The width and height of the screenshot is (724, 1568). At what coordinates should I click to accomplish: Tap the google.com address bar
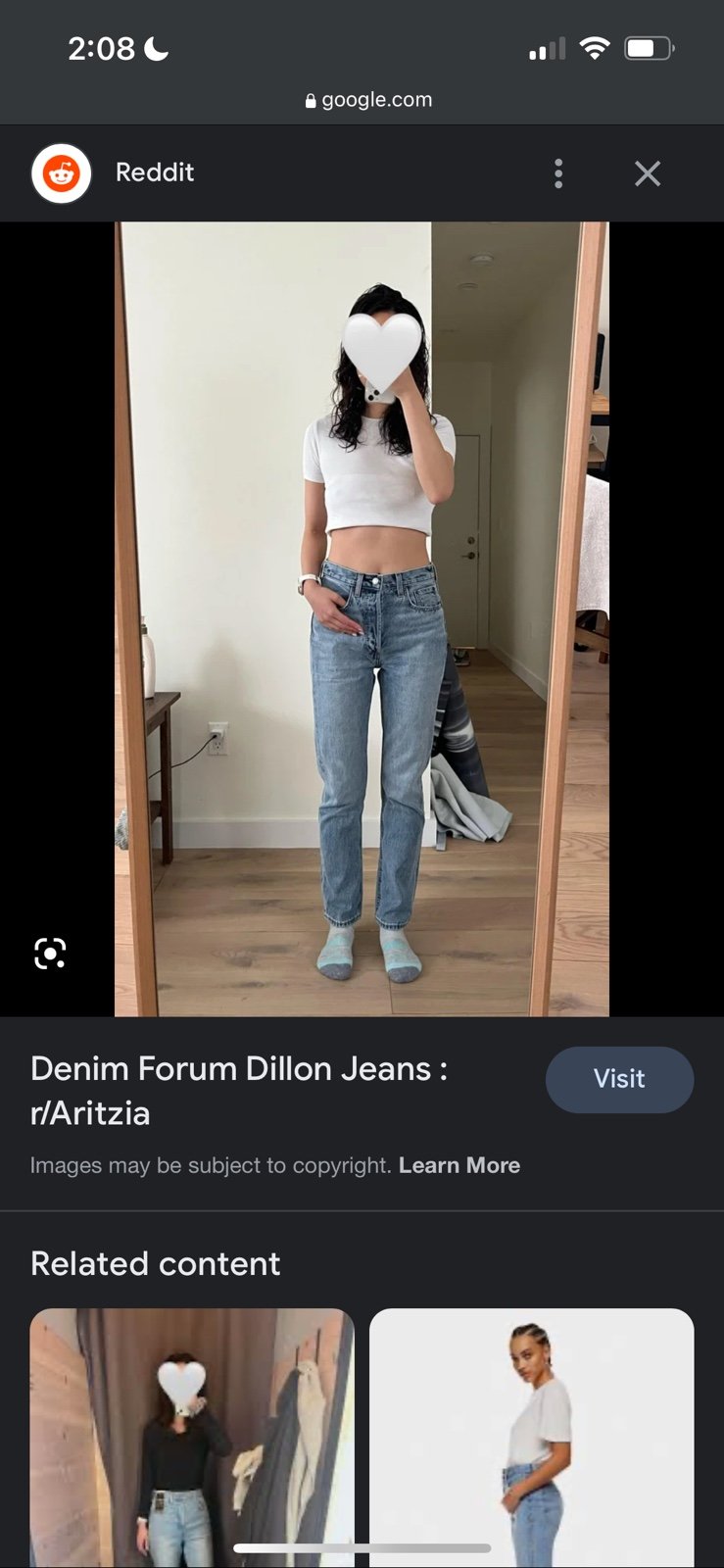pyautogui.click(x=368, y=100)
